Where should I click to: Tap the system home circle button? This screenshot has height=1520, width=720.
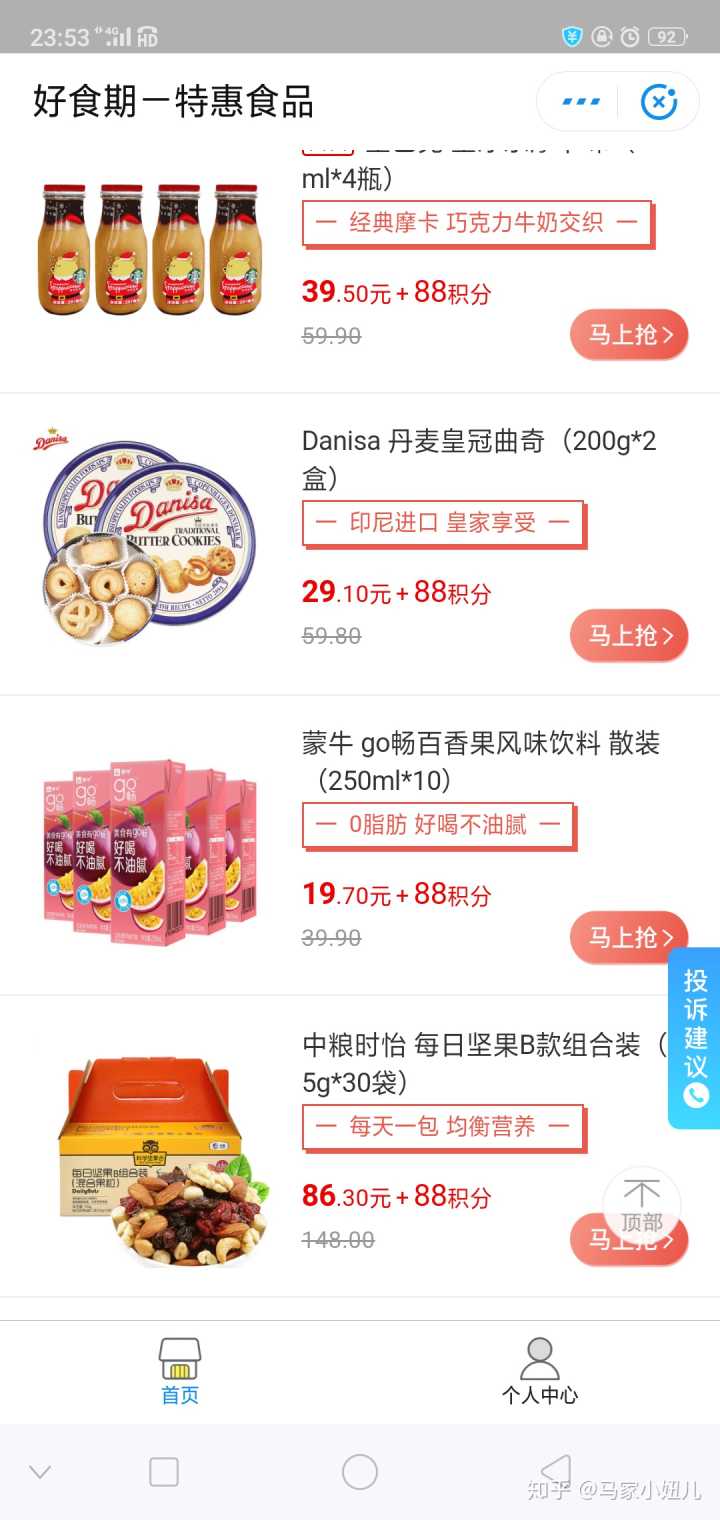point(360,1472)
